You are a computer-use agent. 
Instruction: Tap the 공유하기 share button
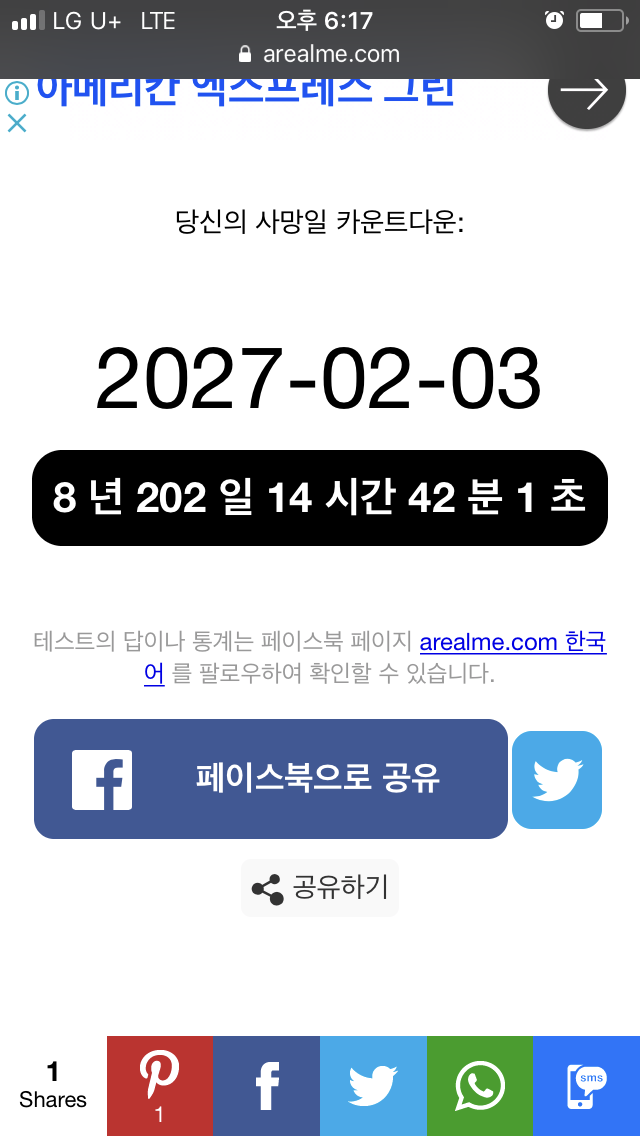(x=320, y=887)
